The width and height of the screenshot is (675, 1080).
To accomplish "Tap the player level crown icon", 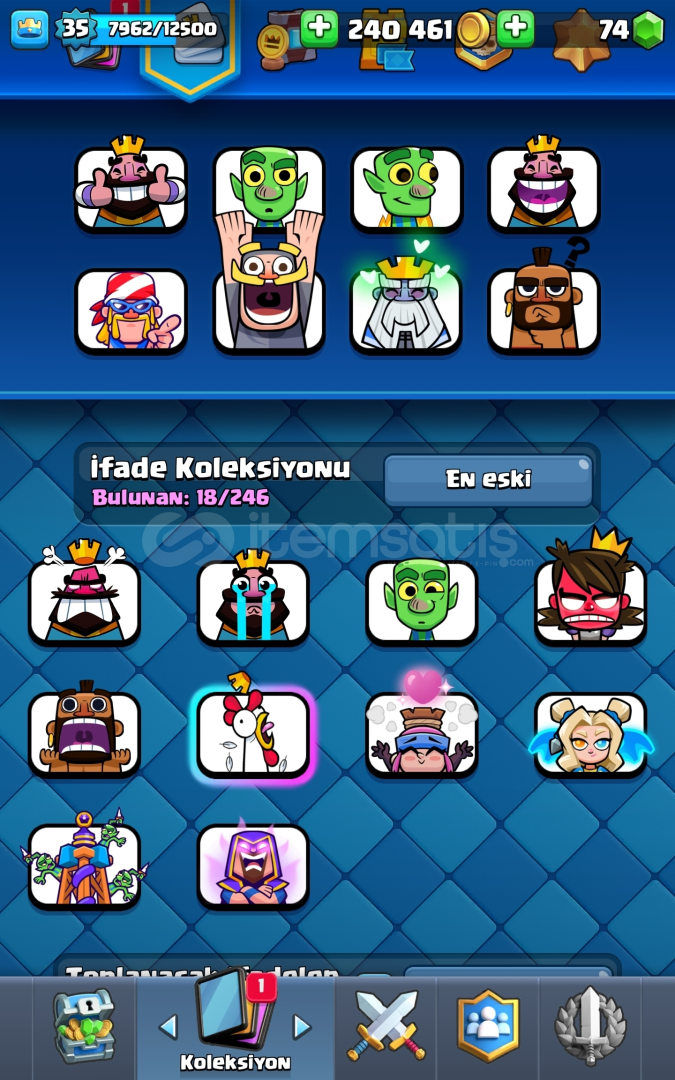I will (x=30, y=28).
